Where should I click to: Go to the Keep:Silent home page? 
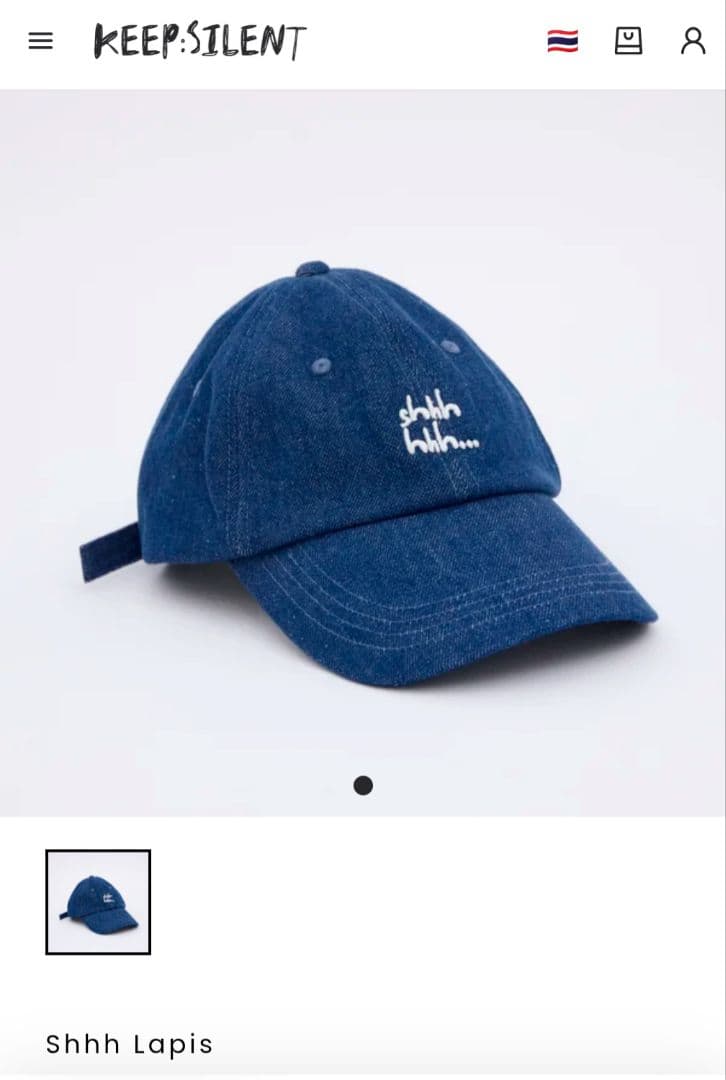200,41
